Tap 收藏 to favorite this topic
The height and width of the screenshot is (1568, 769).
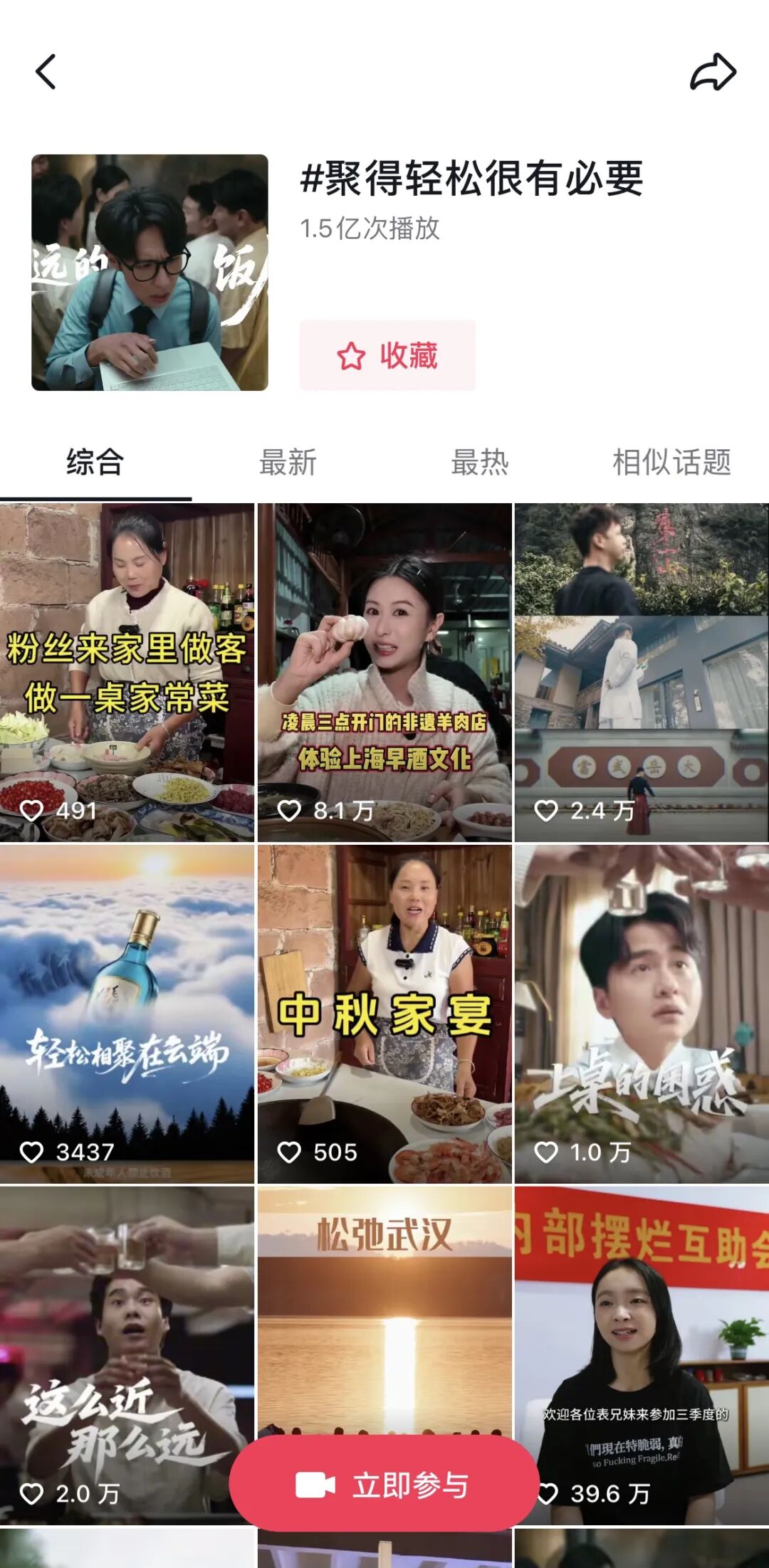click(x=387, y=355)
